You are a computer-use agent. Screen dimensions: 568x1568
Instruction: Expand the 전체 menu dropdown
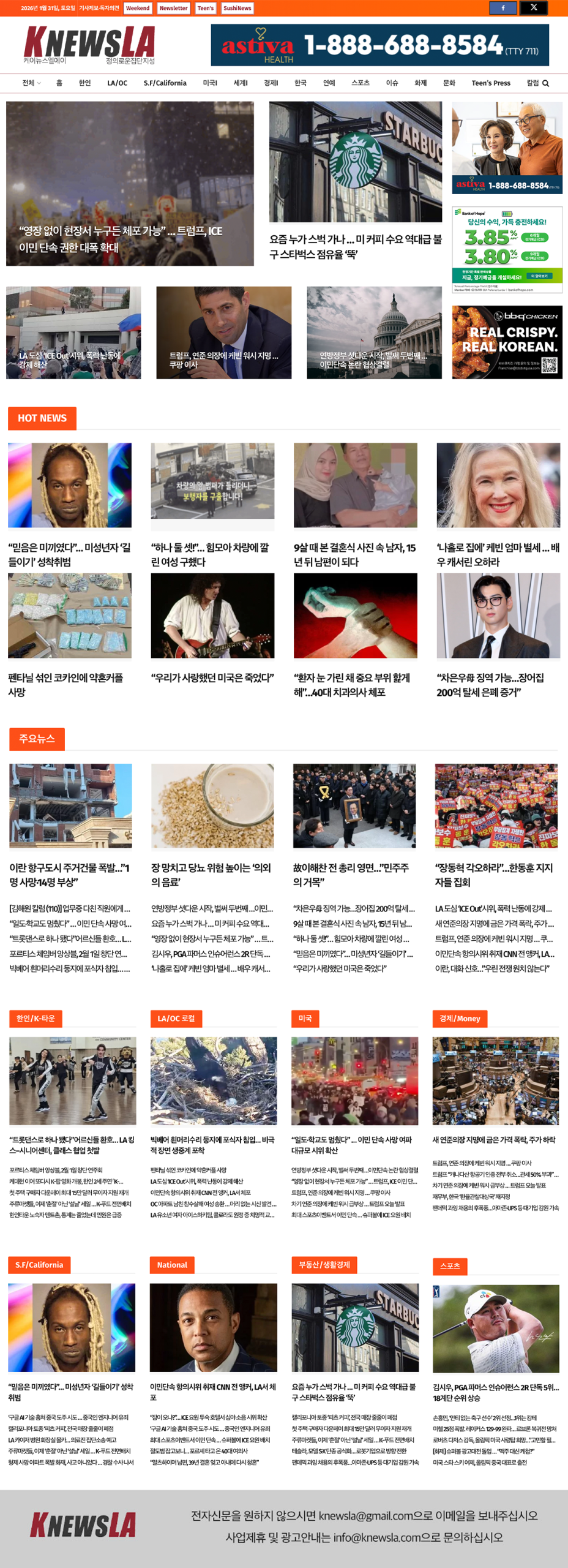click(x=31, y=83)
